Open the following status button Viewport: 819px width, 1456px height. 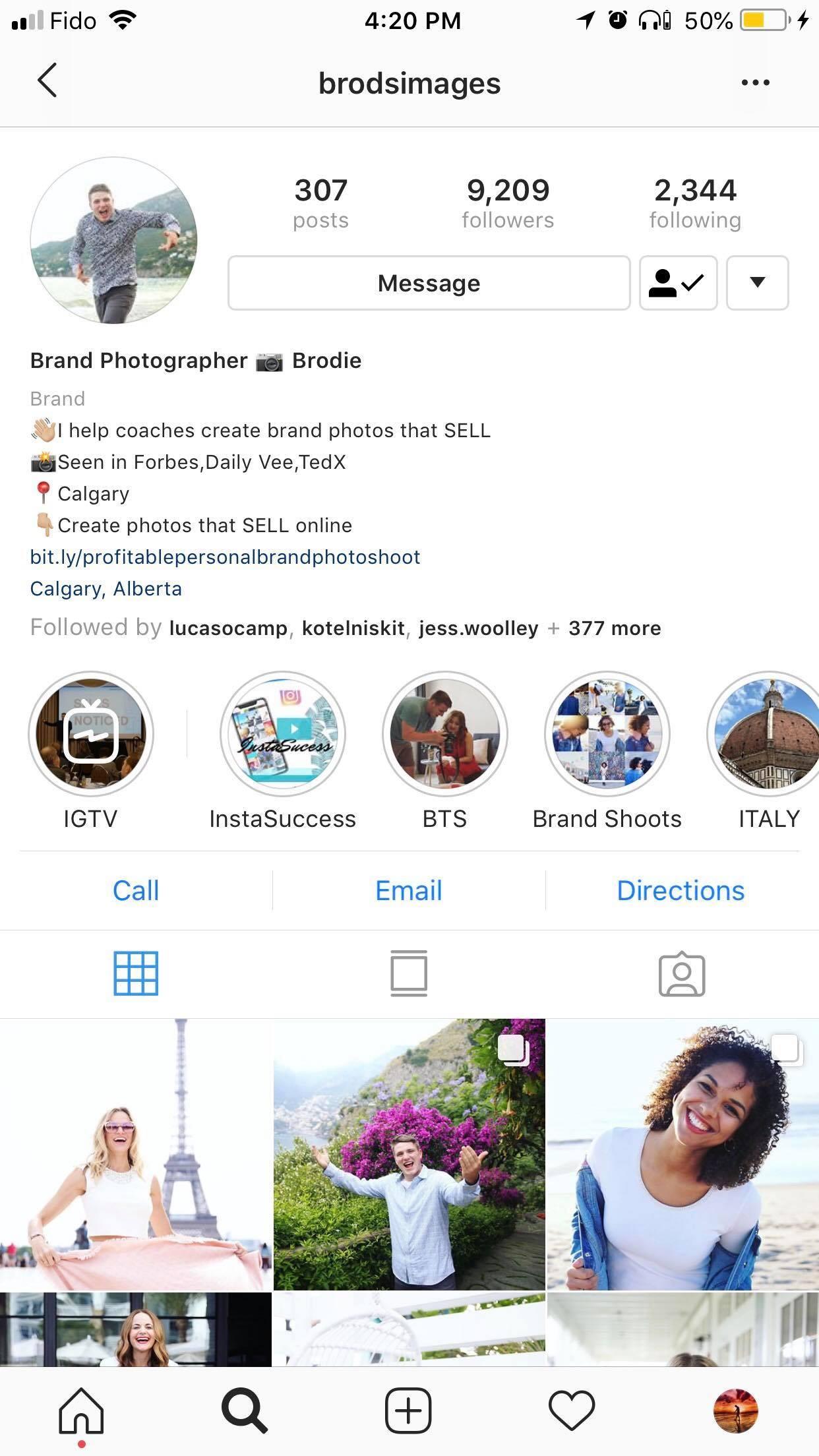click(678, 283)
